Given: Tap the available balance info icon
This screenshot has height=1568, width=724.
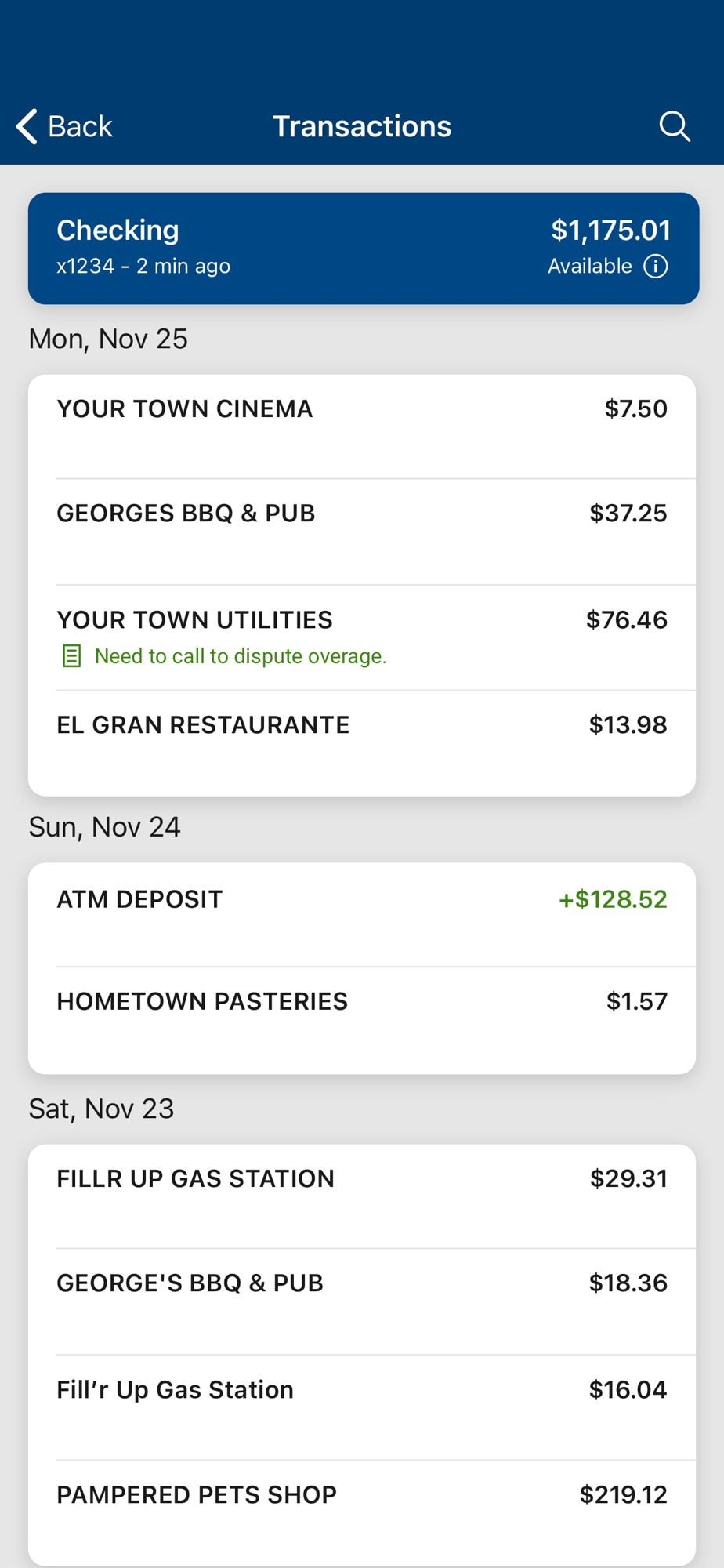Looking at the screenshot, I should [656, 267].
